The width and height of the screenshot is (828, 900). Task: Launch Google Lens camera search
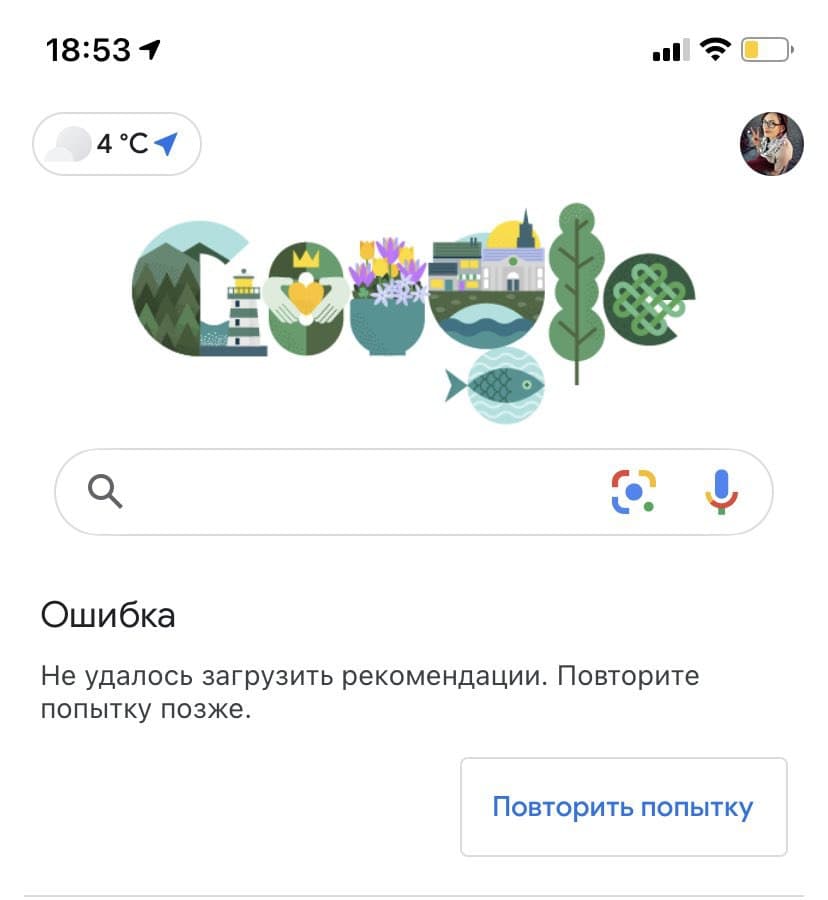pyautogui.click(x=633, y=491)
